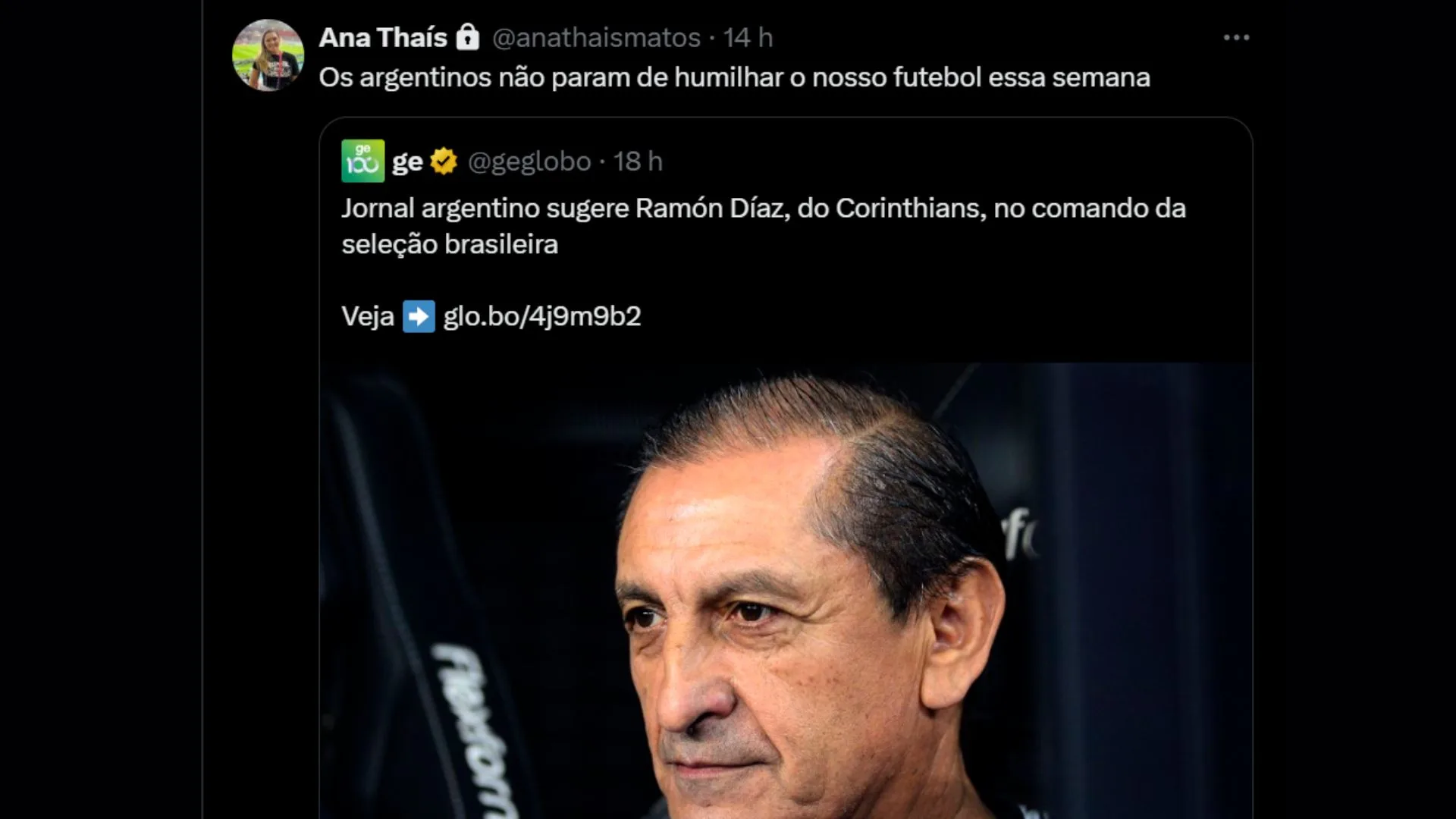1456x819 pixels.
Task: View the Ramón Díaz photo in full
Action: (x=786, y=591)
